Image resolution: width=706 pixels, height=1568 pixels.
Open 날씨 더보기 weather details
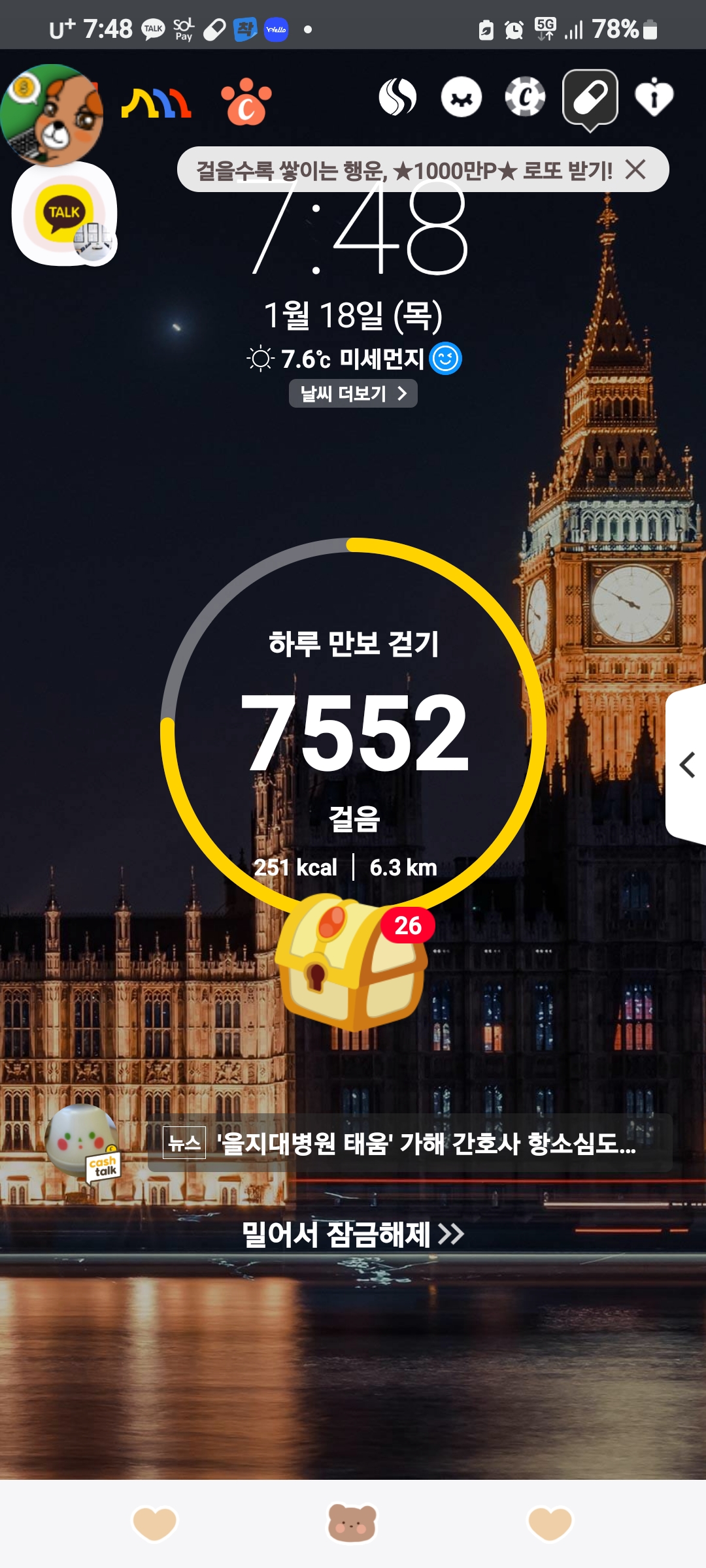coord(353,393)
